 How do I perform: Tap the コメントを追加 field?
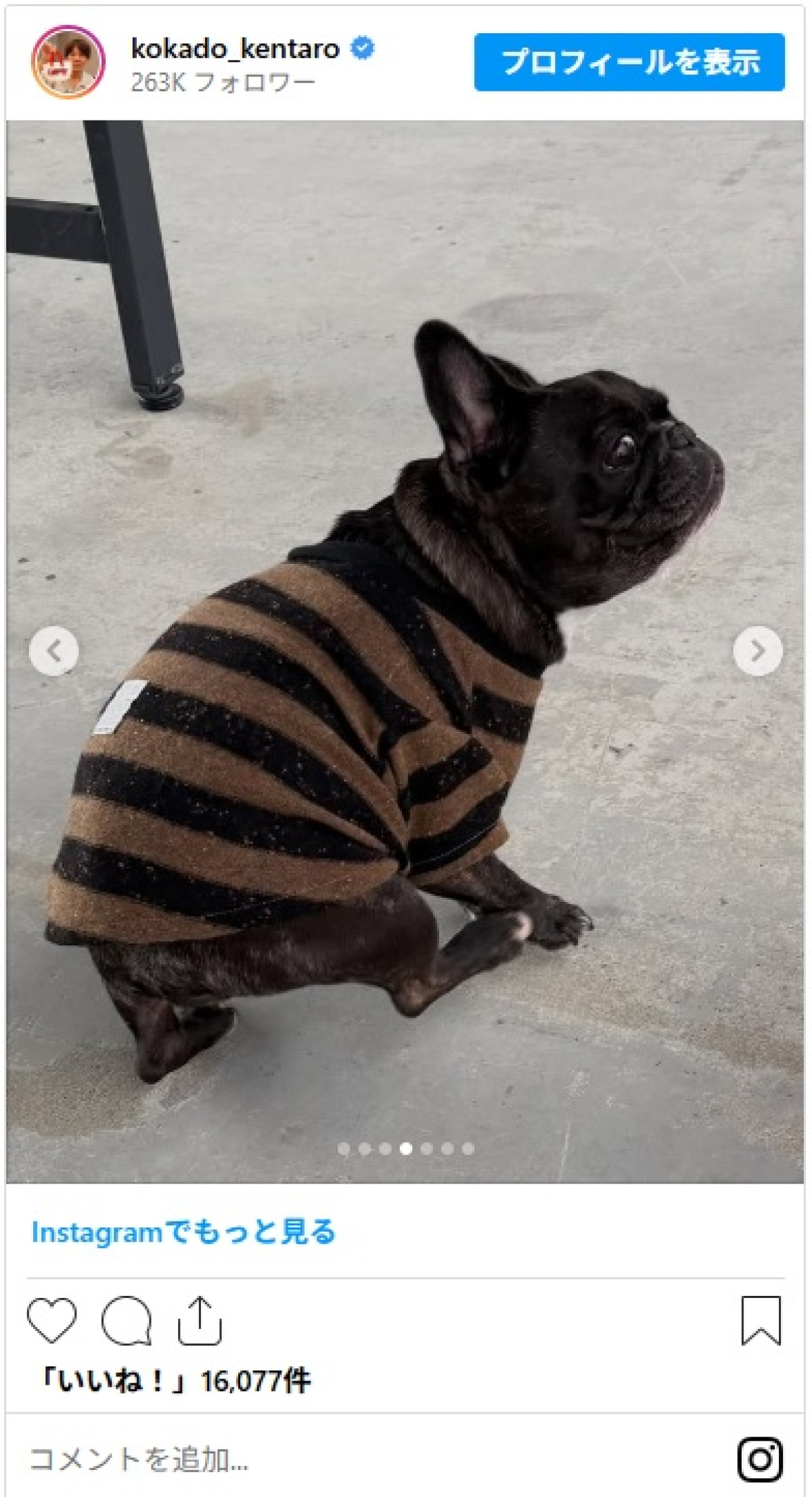tap(271, 1459)
